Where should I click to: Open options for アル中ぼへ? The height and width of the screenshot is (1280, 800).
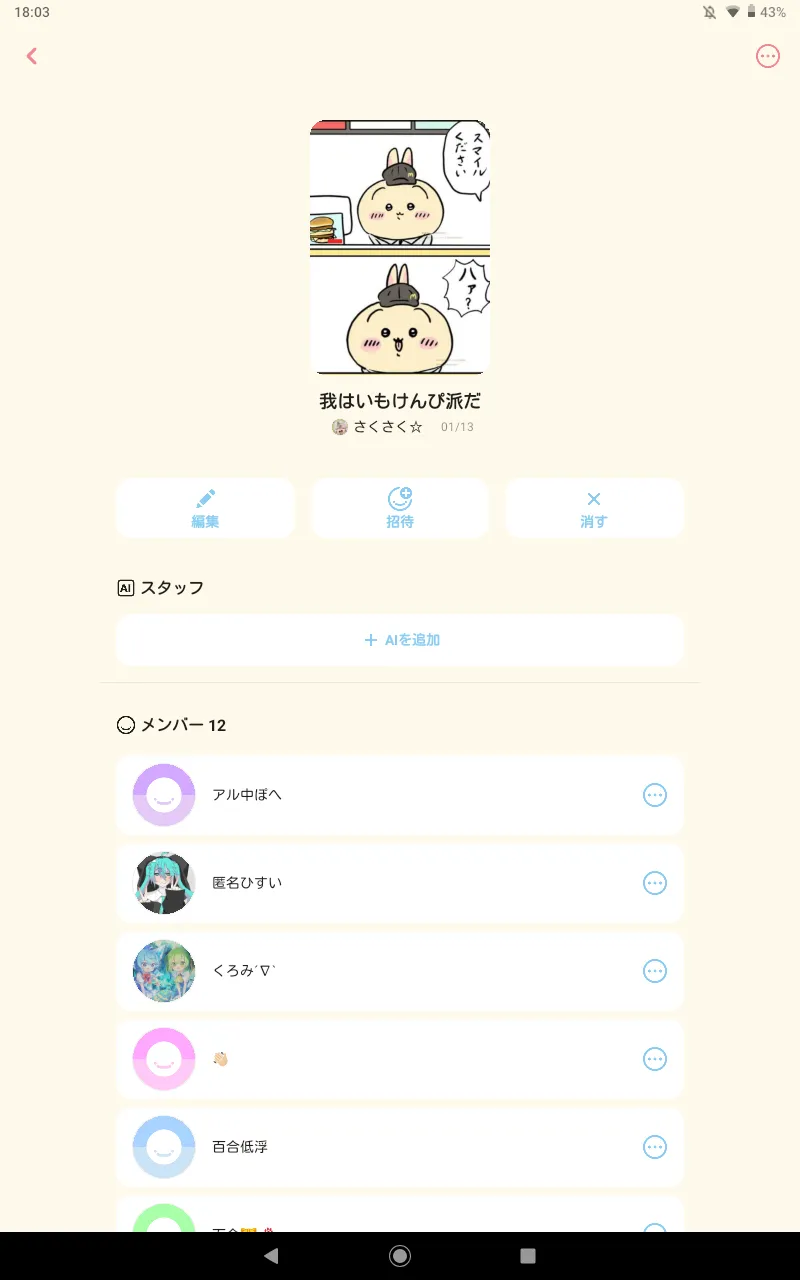(655, 795)
